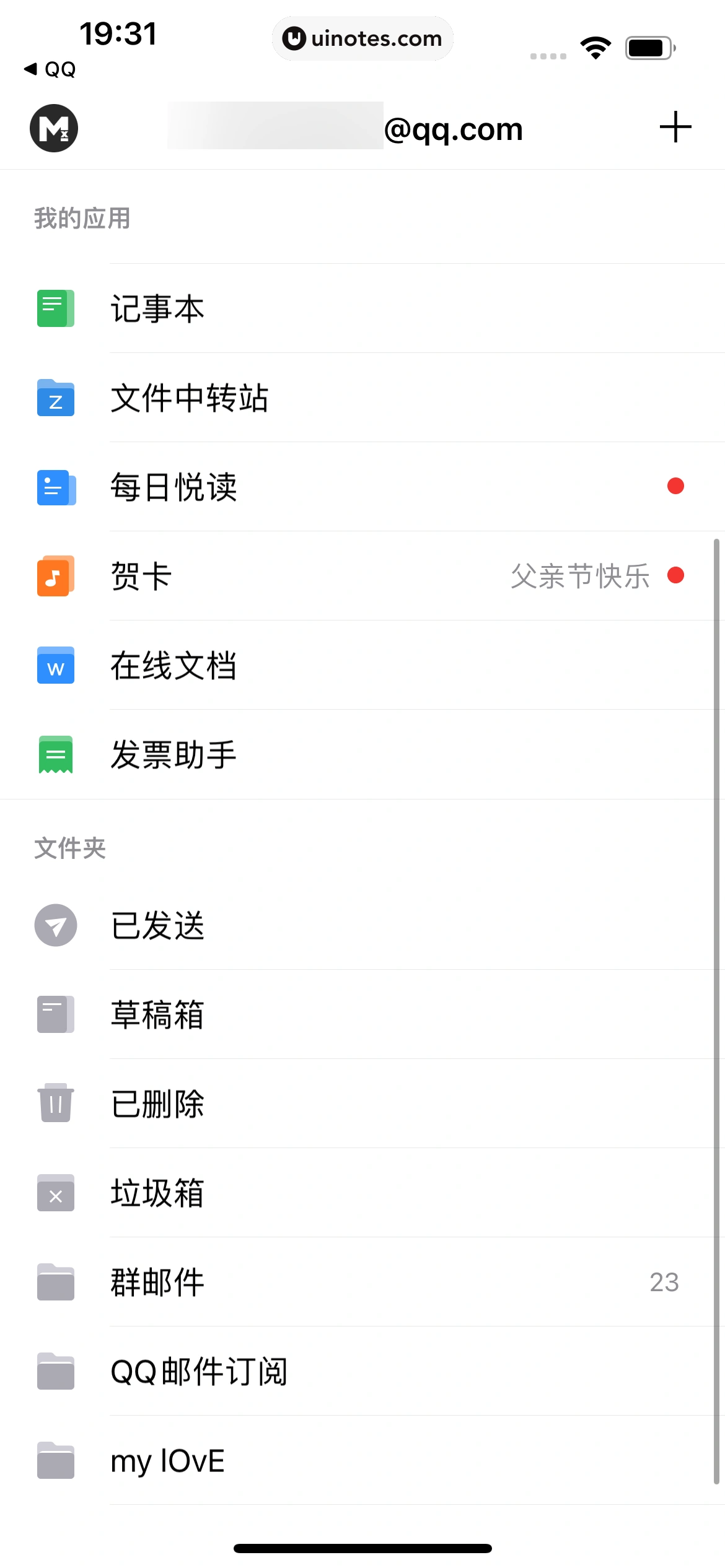Tap the plus icon to add
Screen dimensions: 725x1568
[675, 128]
